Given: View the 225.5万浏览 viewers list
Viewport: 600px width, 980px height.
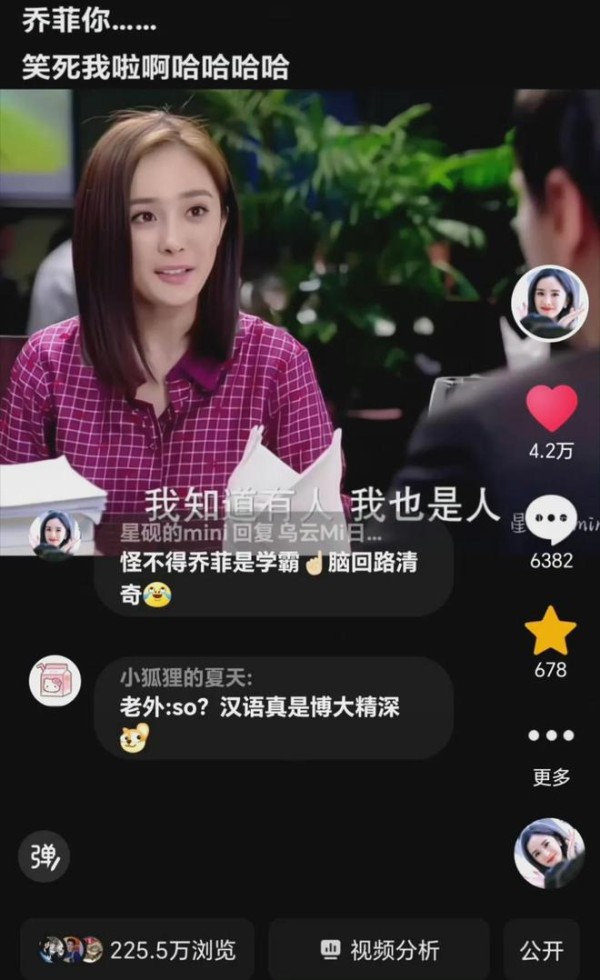Looking at the screenshot, I should pos(136,949).
